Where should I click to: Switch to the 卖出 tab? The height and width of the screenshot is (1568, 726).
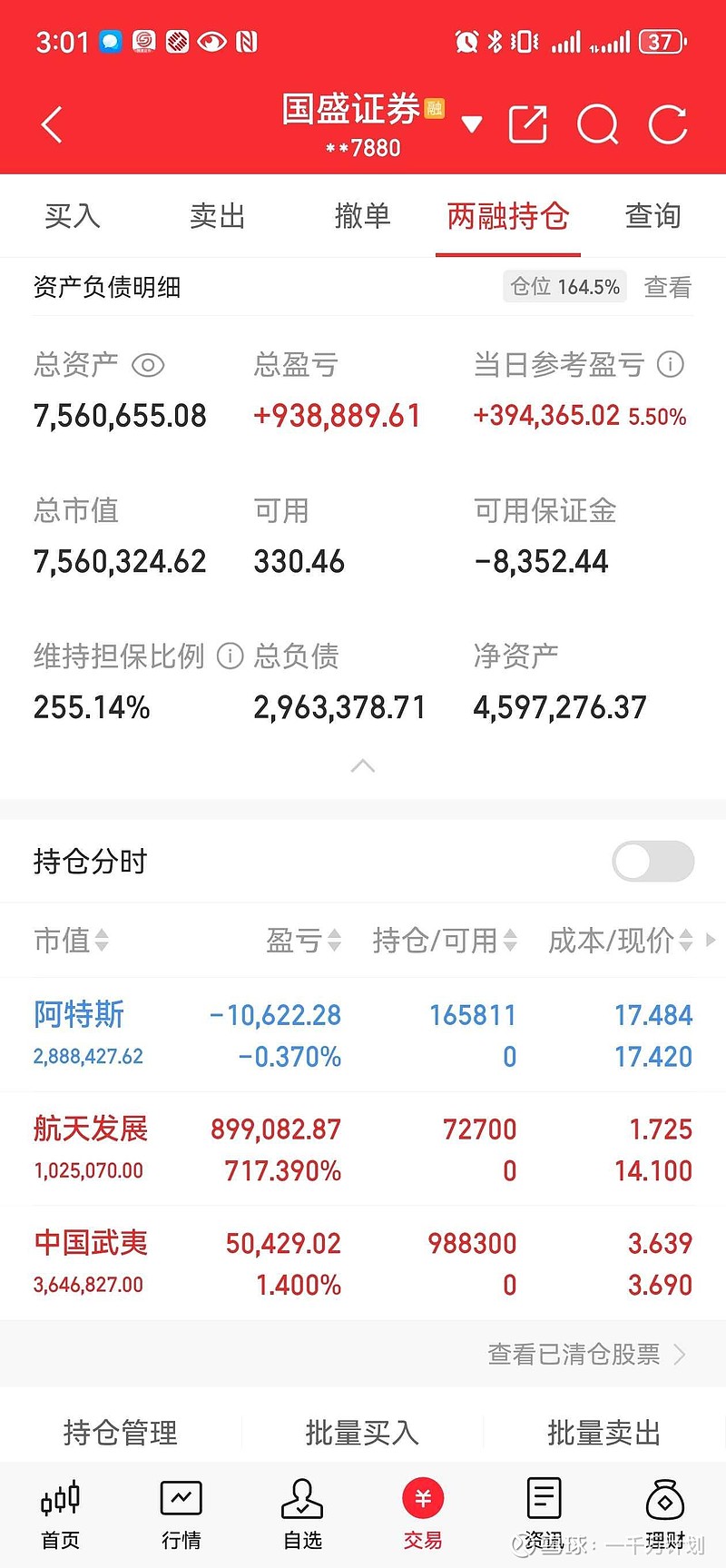[x=218, y=216]
